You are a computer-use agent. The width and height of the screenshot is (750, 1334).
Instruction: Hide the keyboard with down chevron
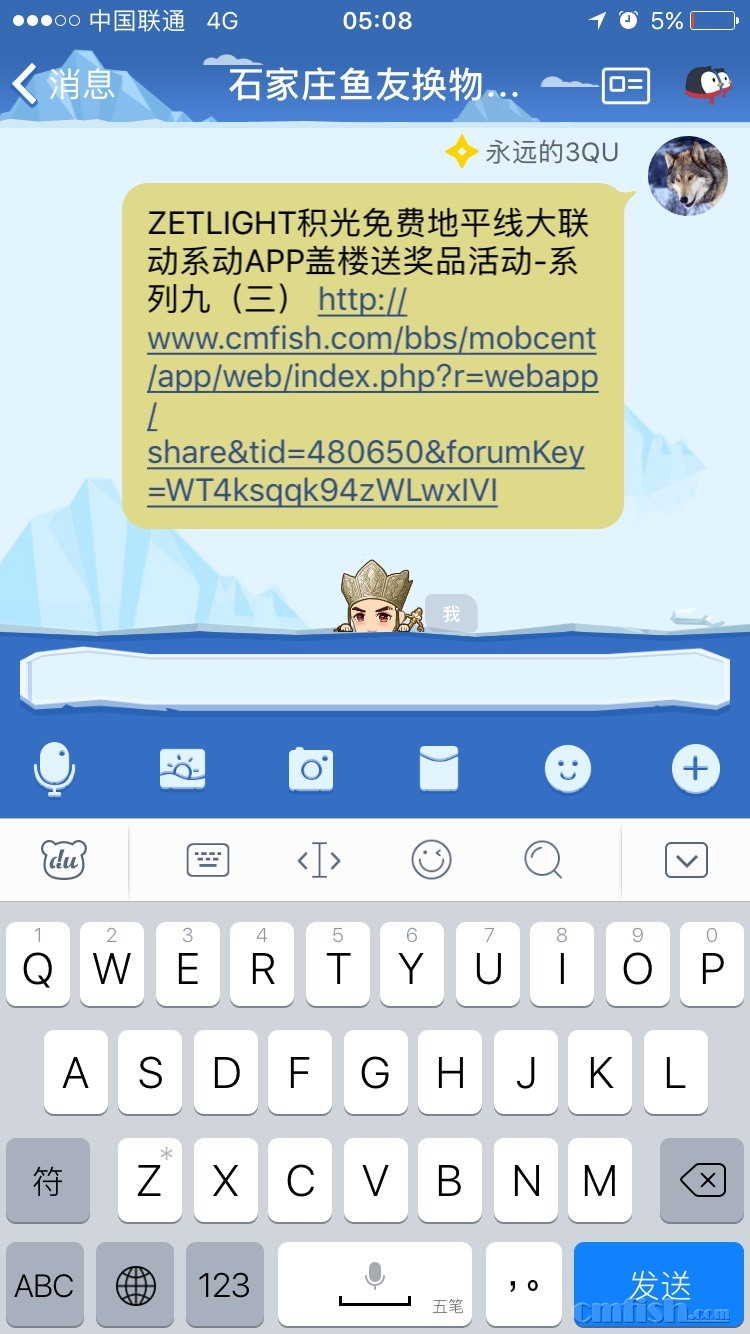coord(686,859)
